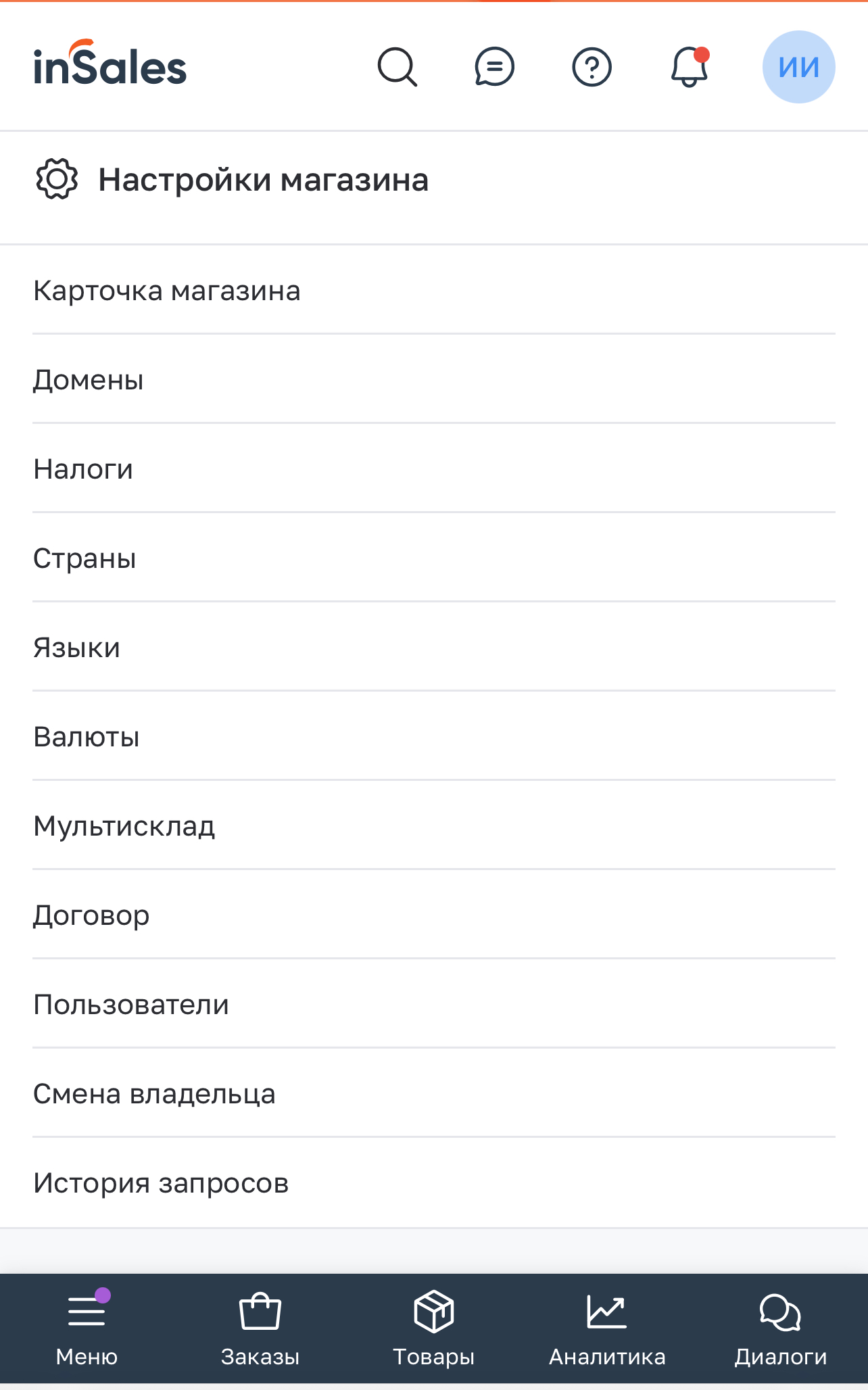
Task: Open Пользователи settings
Action: point(434,1005)
